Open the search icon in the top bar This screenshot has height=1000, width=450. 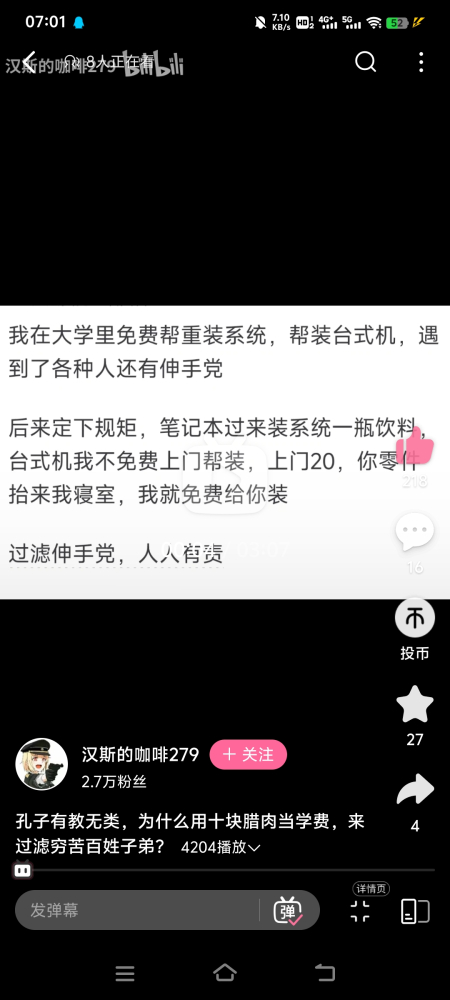[365, 62]
